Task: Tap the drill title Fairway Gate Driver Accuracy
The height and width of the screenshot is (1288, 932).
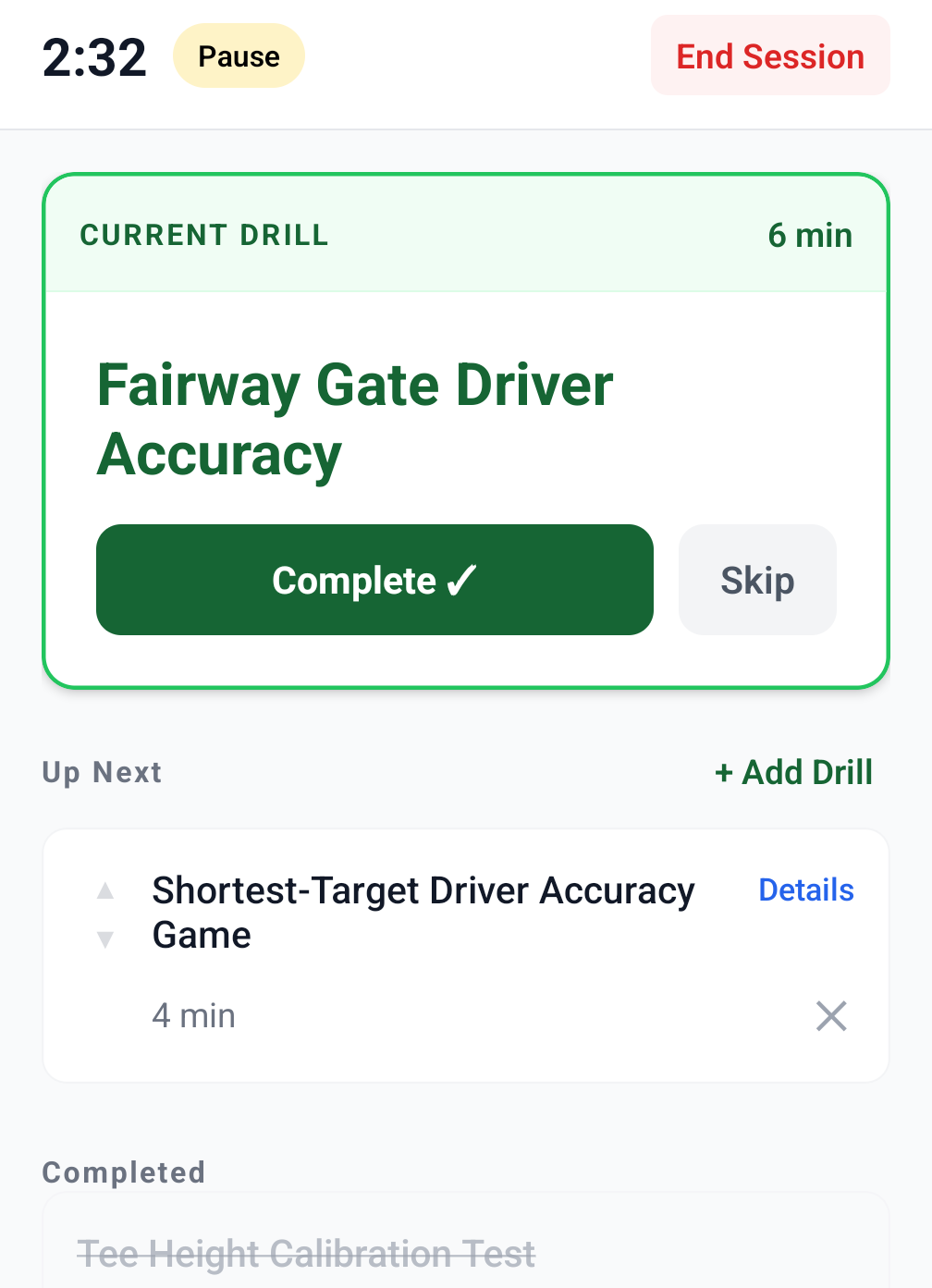Action: tap(355, 419)
